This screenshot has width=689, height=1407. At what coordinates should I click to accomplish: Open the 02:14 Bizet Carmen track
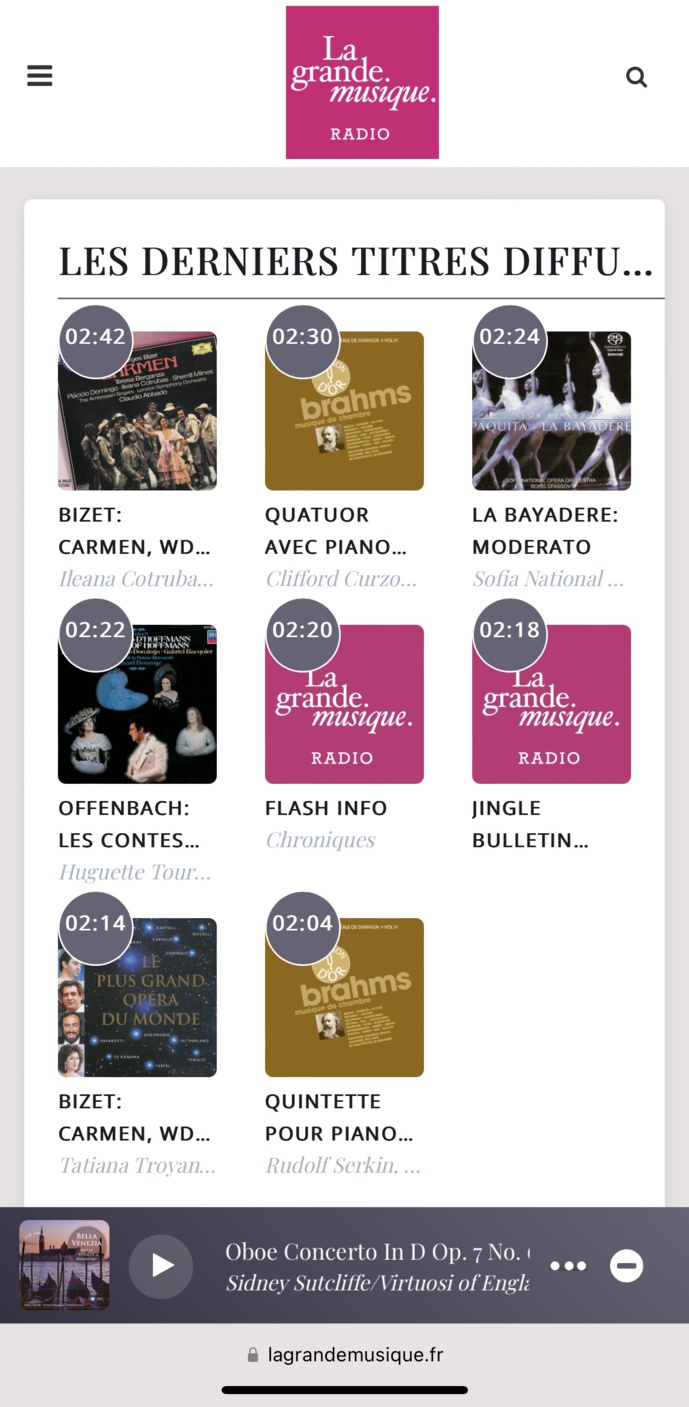click(x=137, y=997)
